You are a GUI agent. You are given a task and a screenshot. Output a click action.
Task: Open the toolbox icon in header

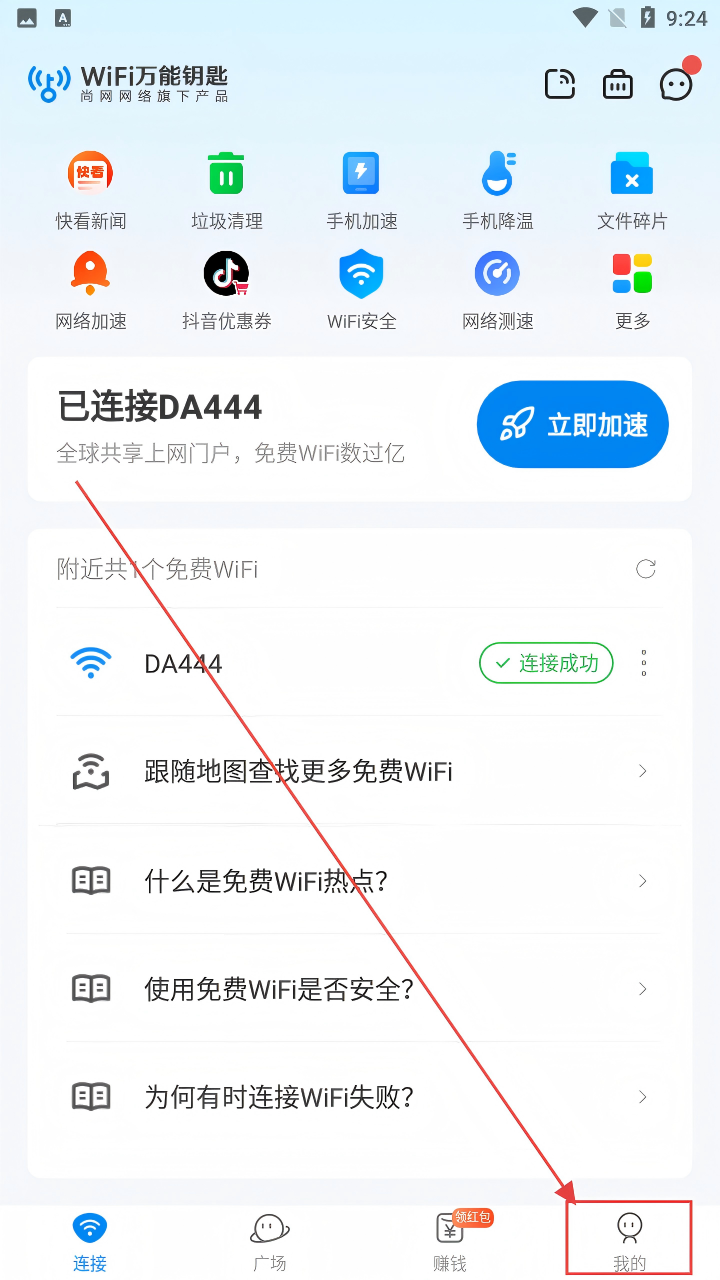coord(618,84)
